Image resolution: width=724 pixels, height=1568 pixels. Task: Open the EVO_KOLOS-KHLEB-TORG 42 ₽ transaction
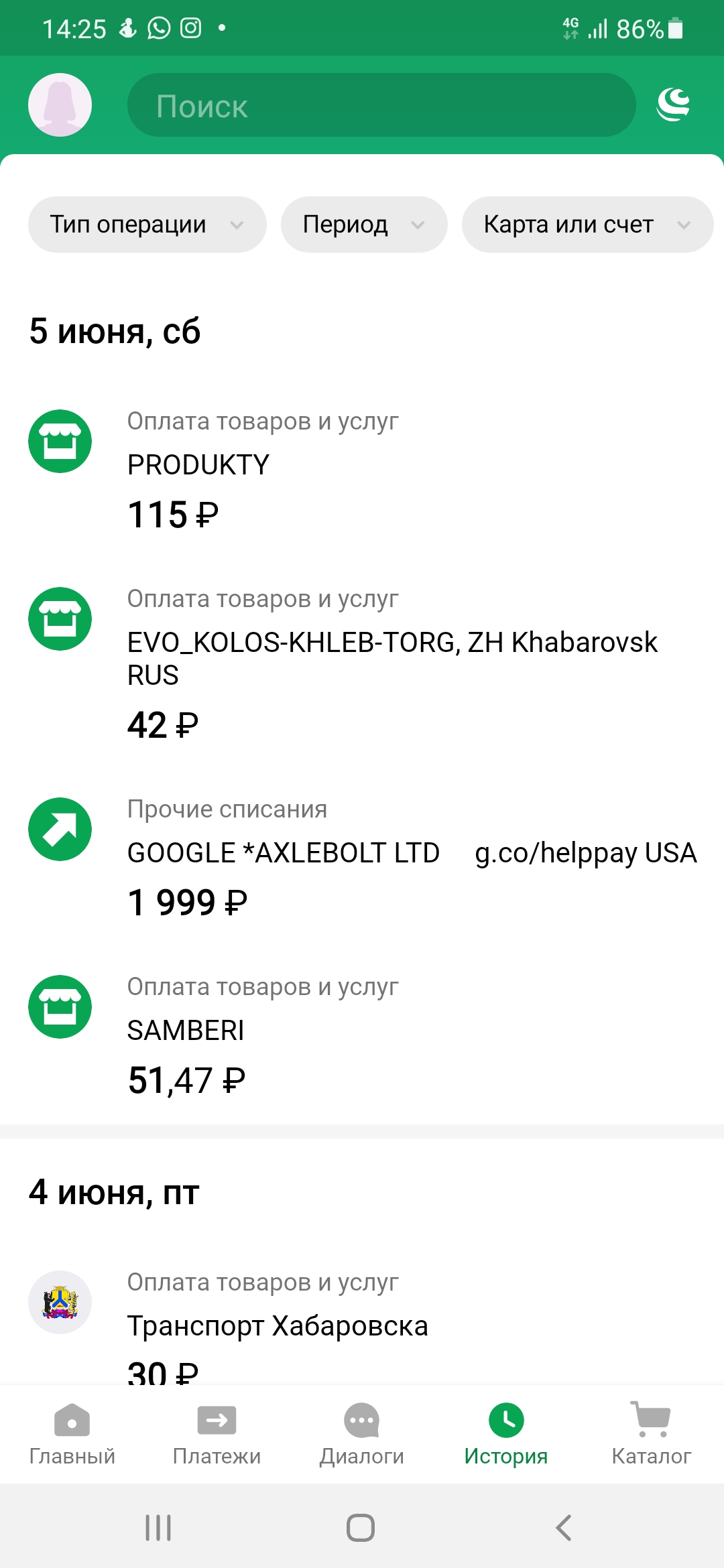pyautogui.click(x=362, y=663)
